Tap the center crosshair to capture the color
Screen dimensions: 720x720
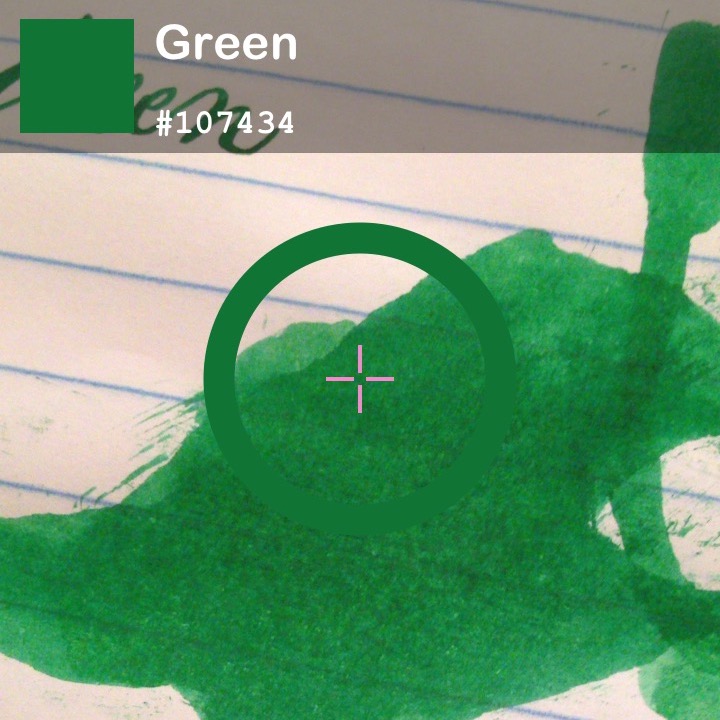point(360,379)
